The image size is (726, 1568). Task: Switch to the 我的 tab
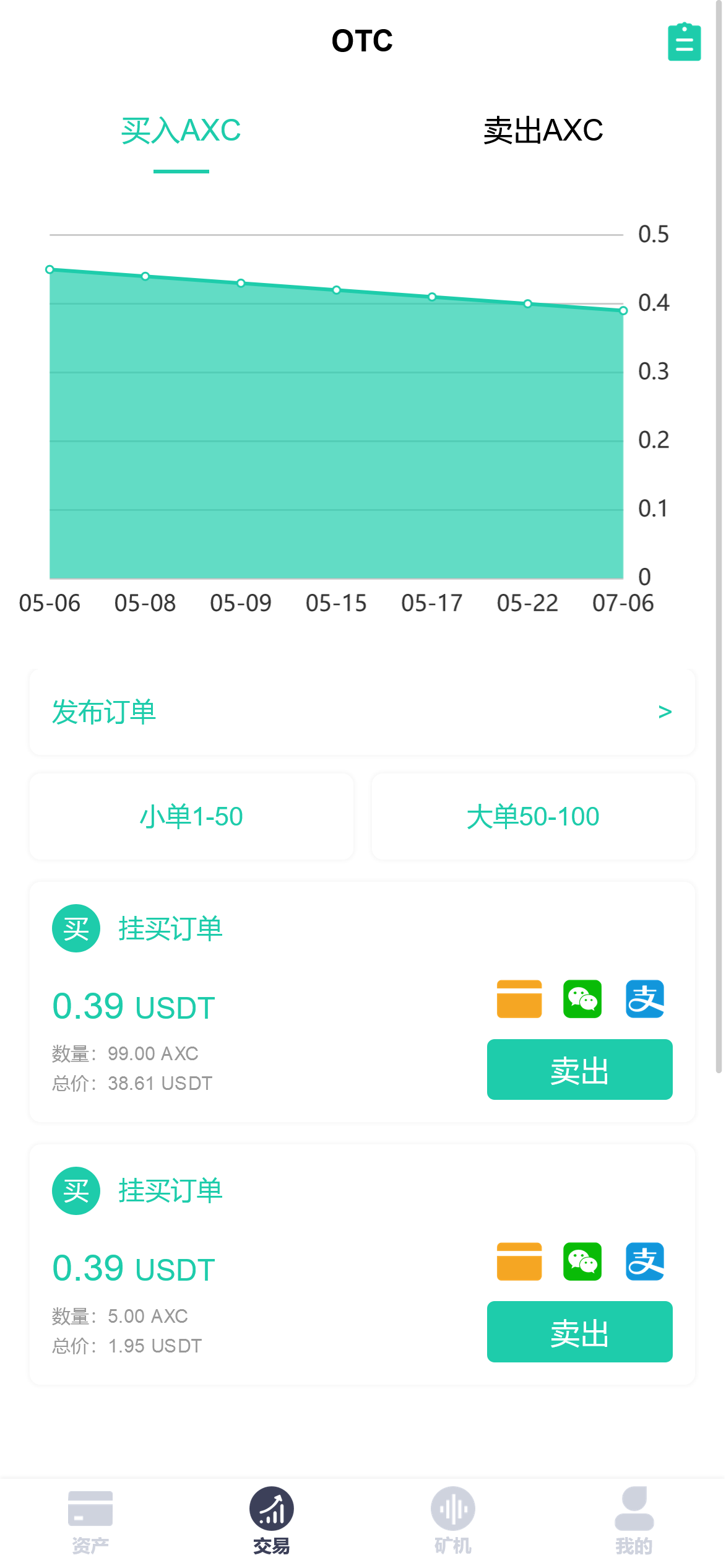click(x=634, y=1520)
